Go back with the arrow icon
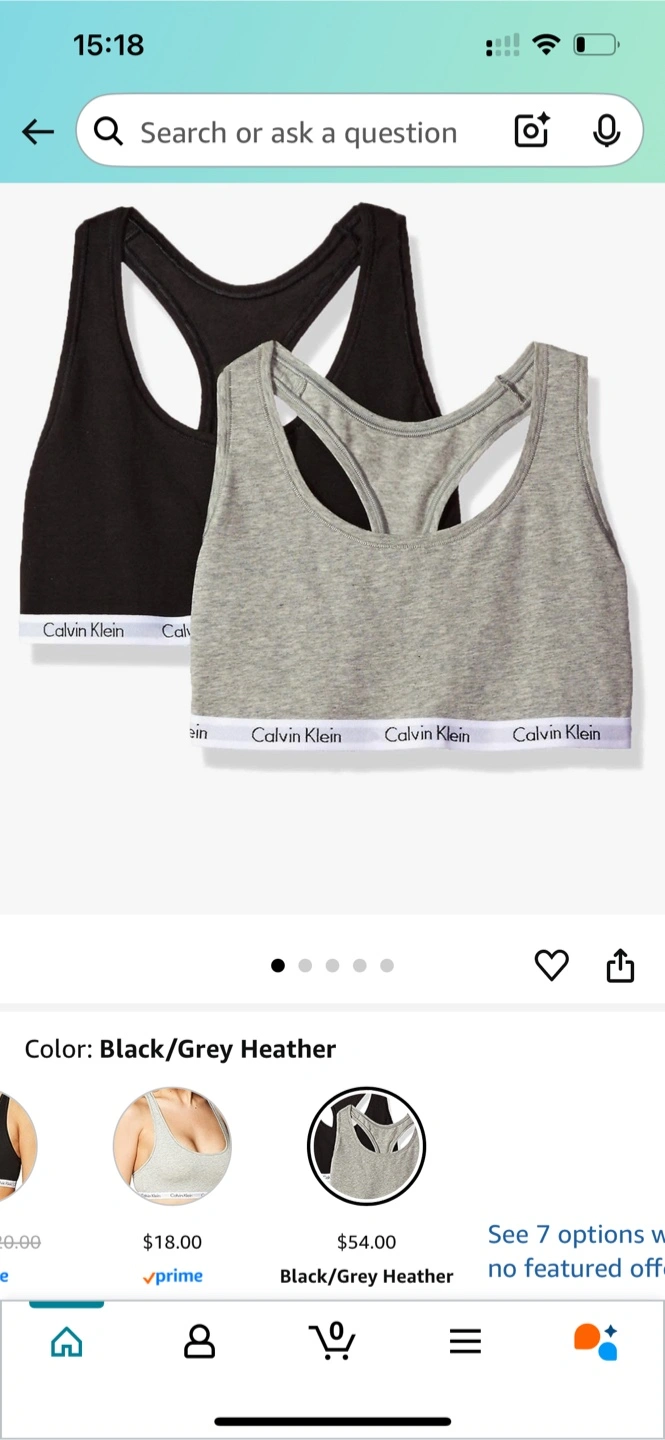The height and width of the screenshot is (1440, 665). click(x=37, y=132)
